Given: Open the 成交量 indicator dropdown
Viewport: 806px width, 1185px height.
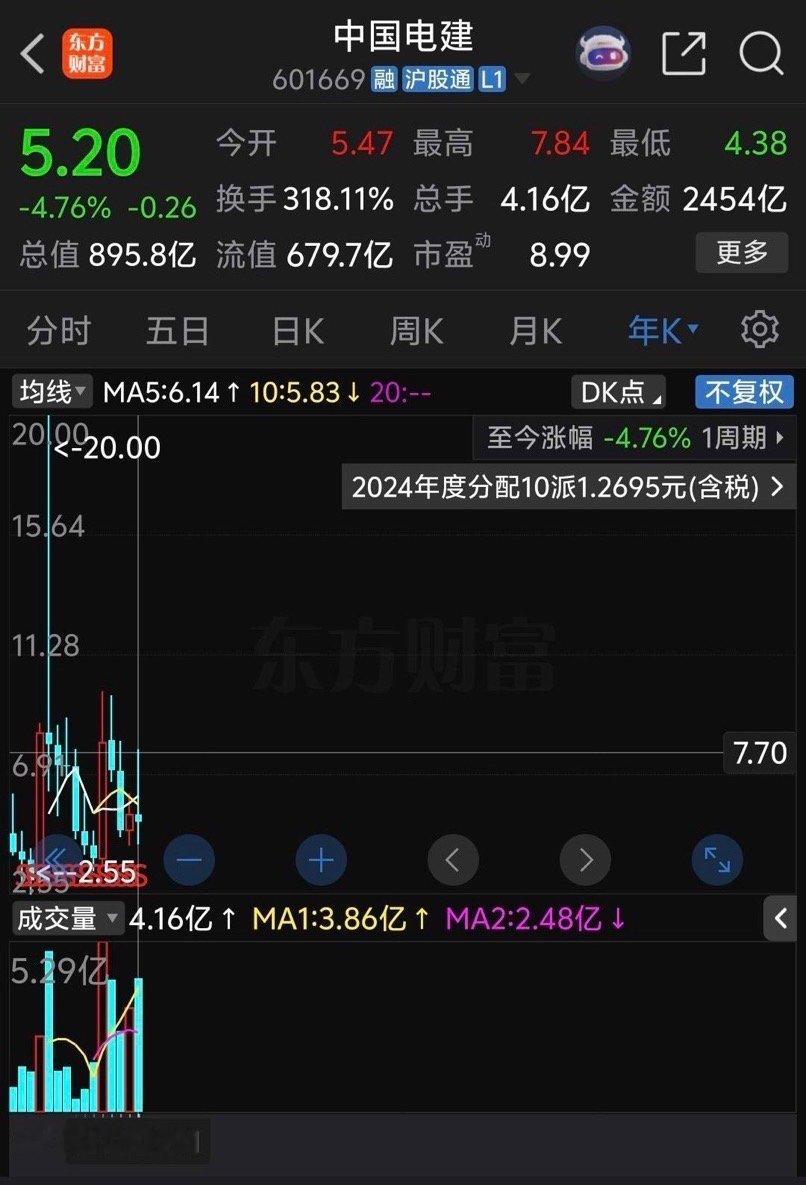Looking at the screenshot, I should (x=66, y=918).
